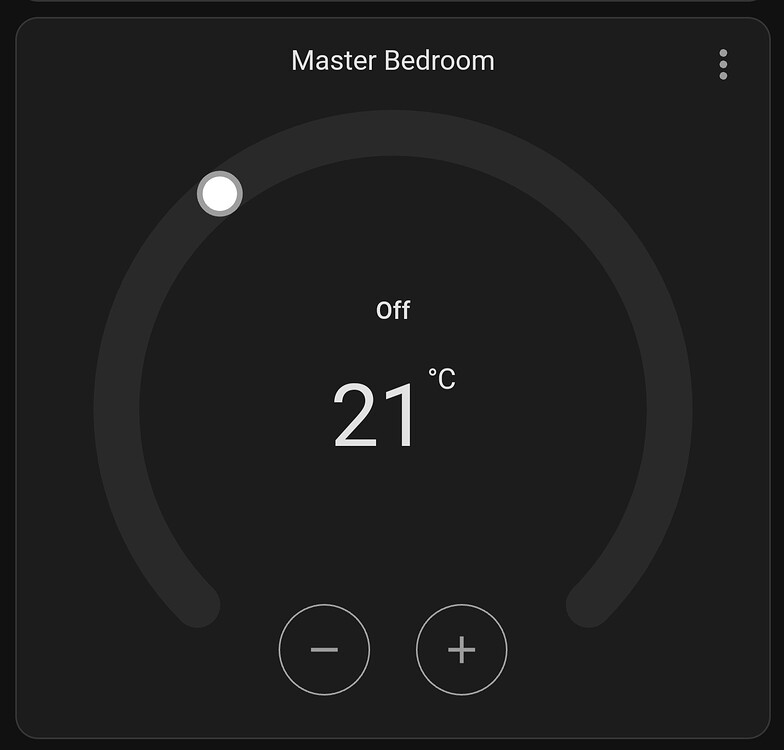Open the Master Bedroom overflow menu
This screenshot has height=750, width=784.
point(723,64)
